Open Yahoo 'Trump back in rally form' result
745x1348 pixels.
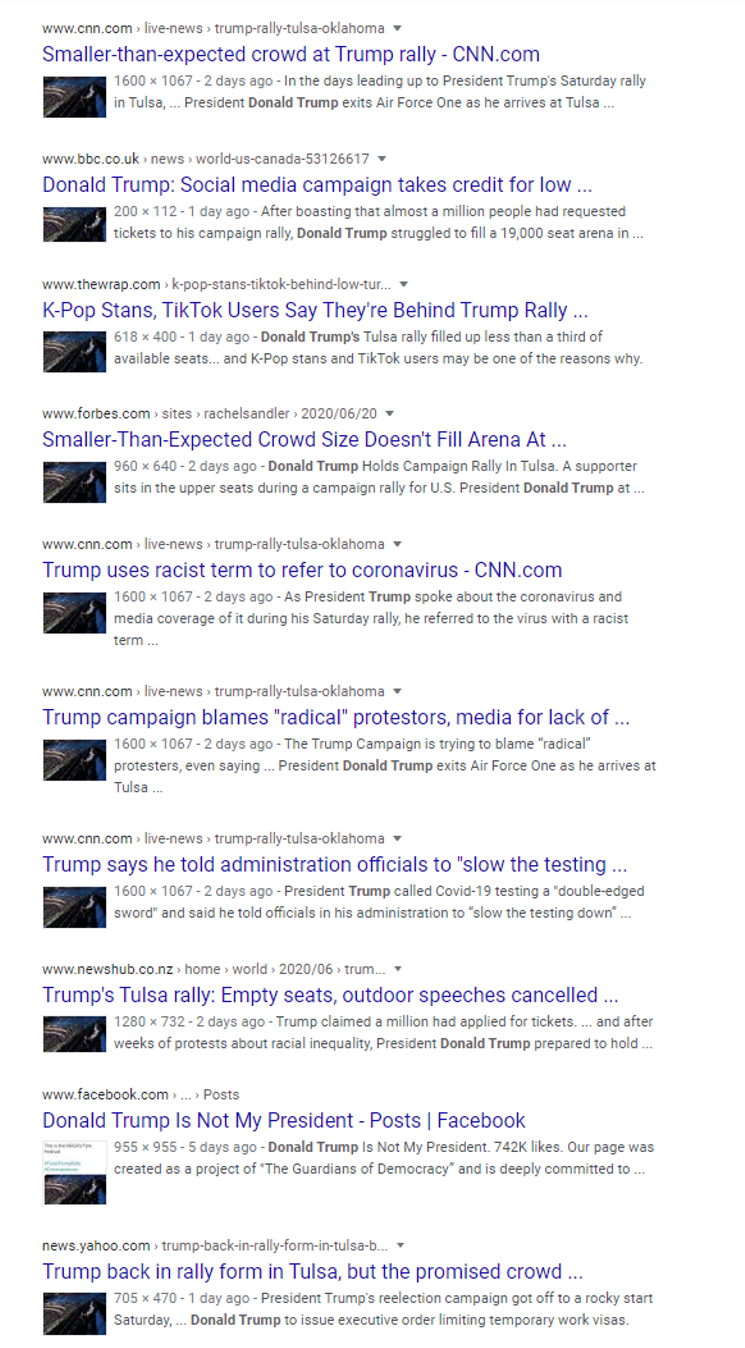click(x=312, y=1272)
